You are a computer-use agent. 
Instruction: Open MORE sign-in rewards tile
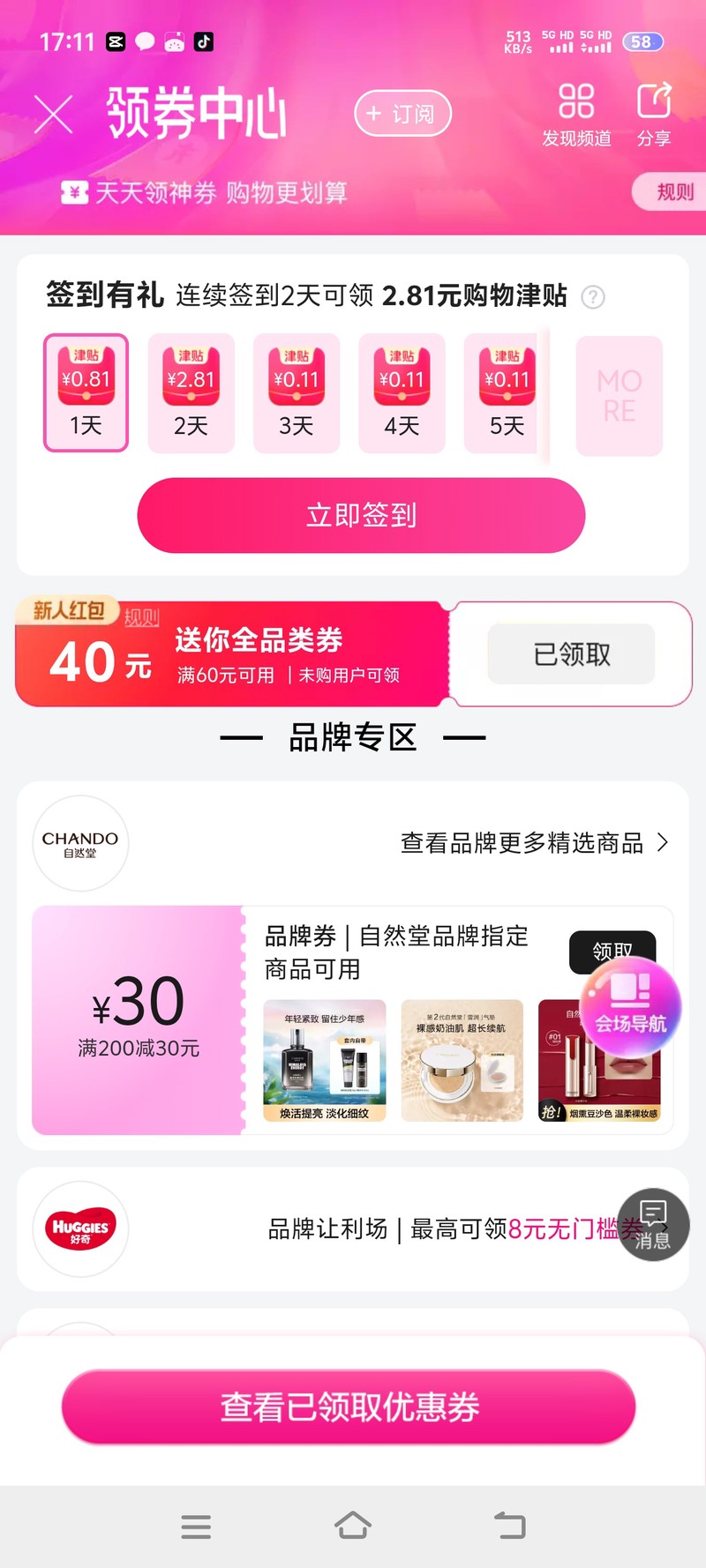(x=619, y=396)
